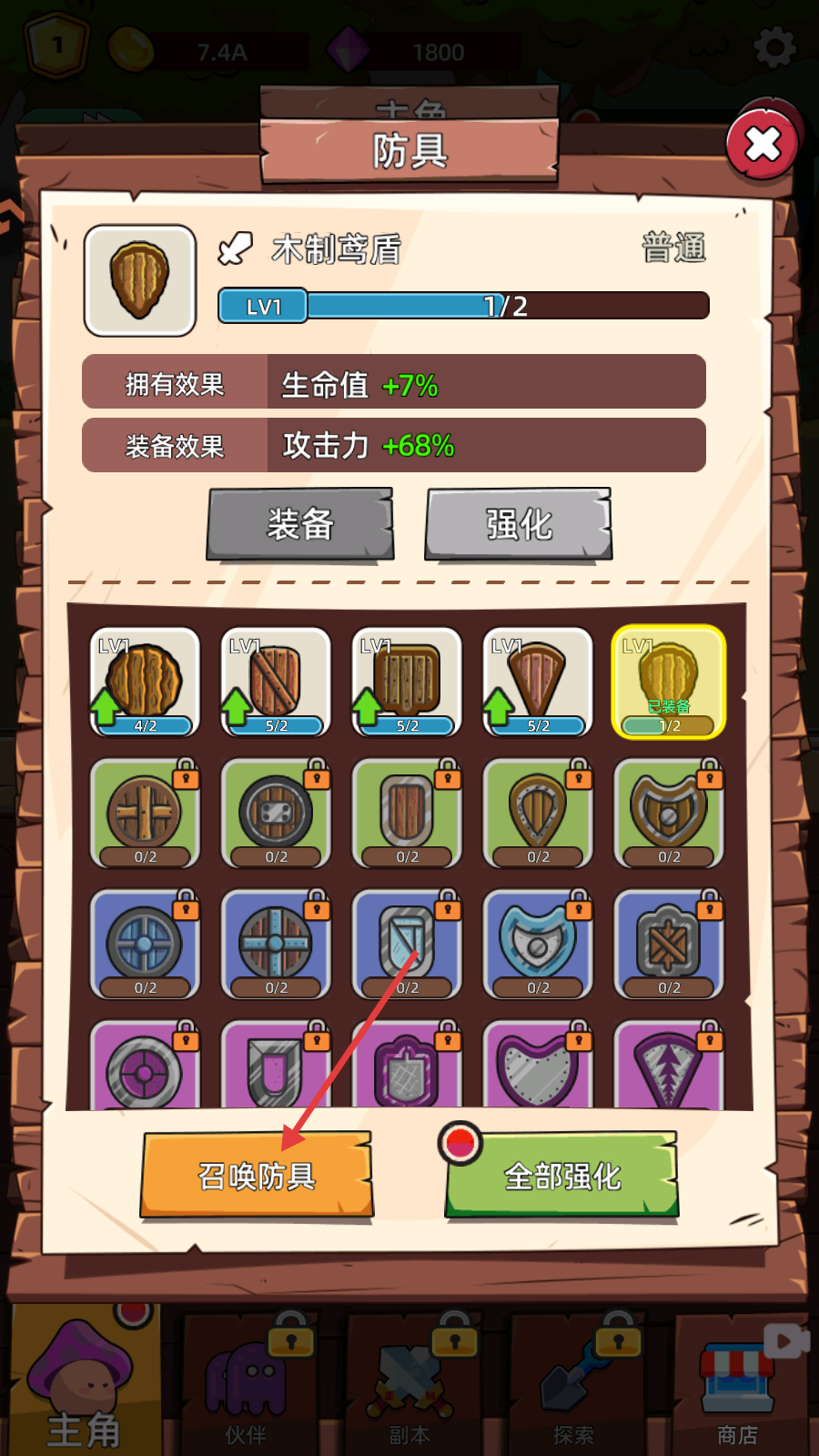Select the locked green round cross shield

point(145,813)
